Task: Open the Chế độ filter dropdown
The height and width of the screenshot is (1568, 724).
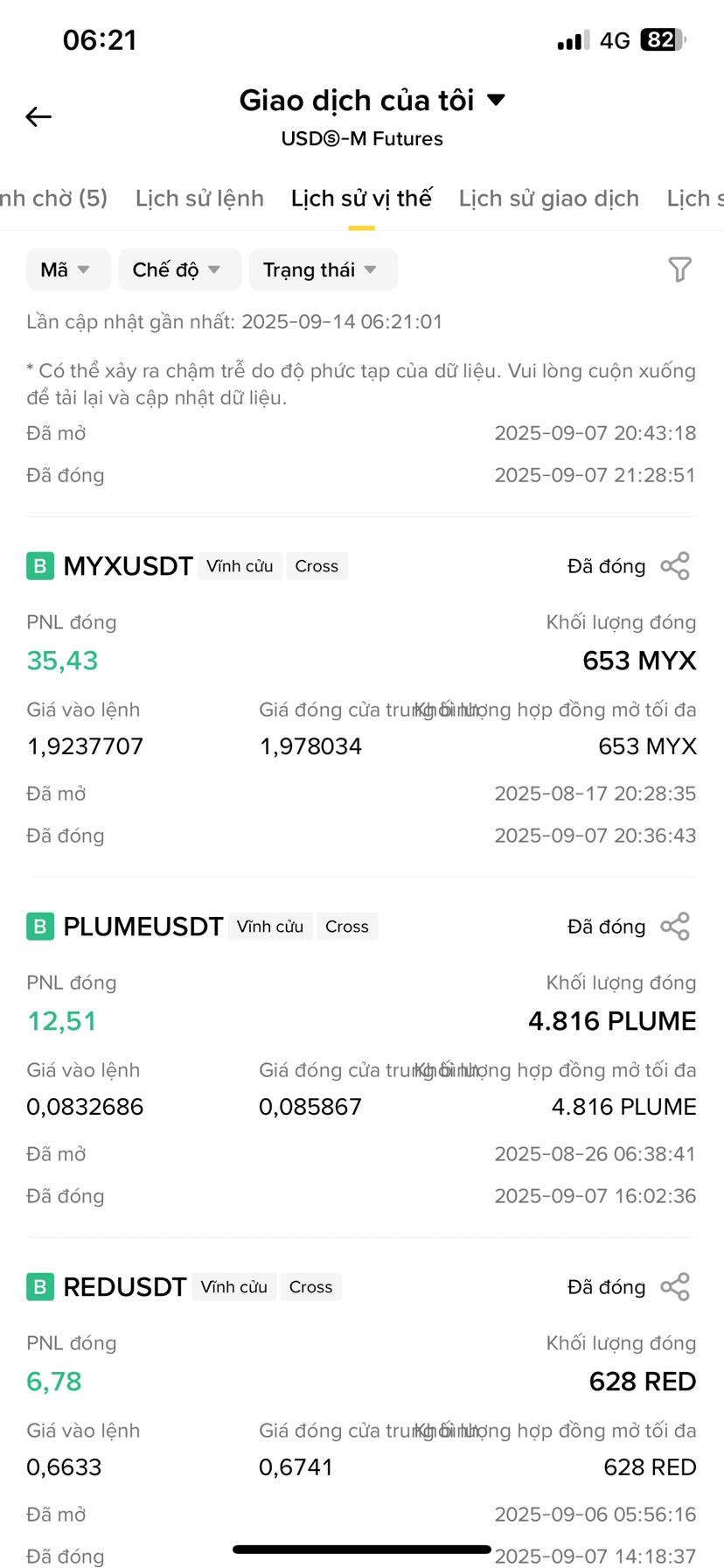Action: [x=179, y=269]
